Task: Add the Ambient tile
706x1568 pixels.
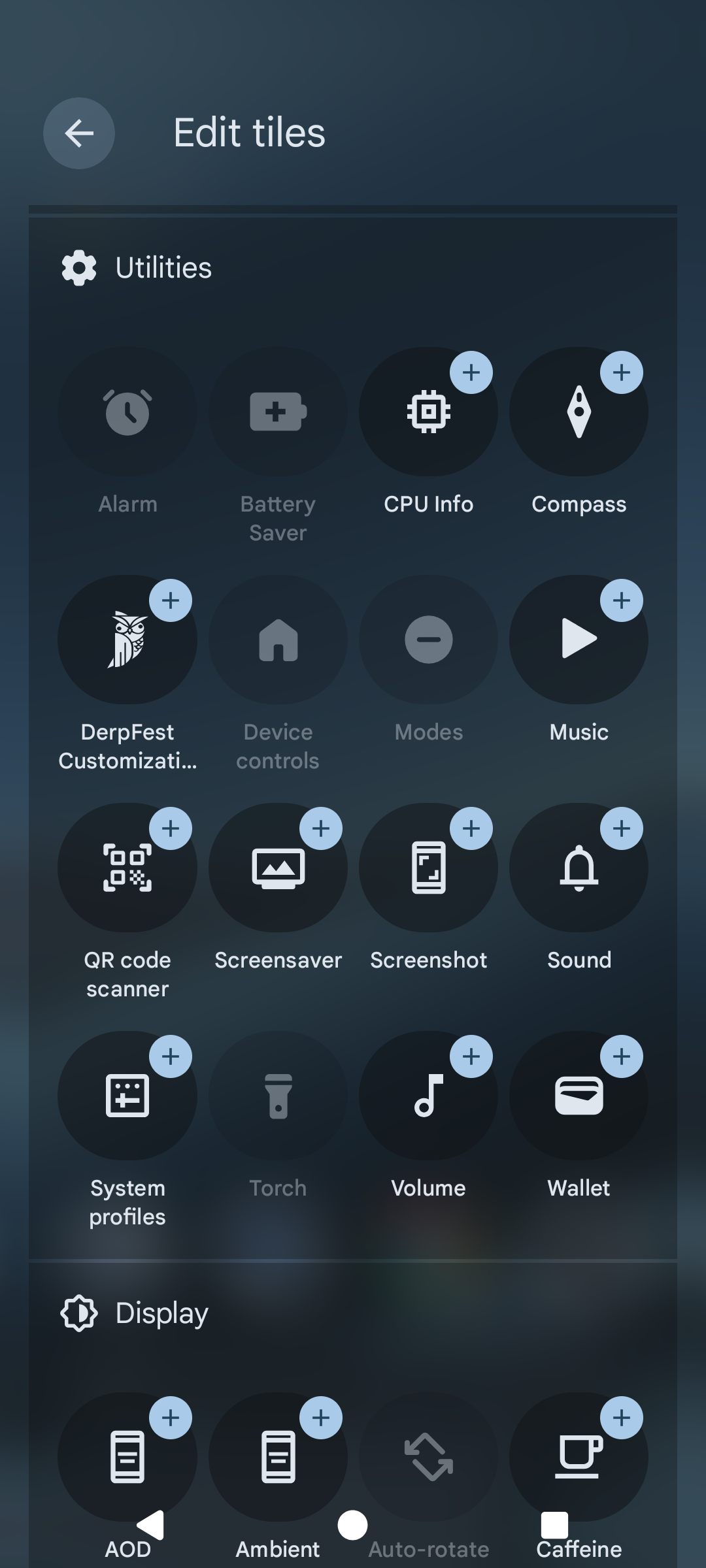Action: (320, 1418)
